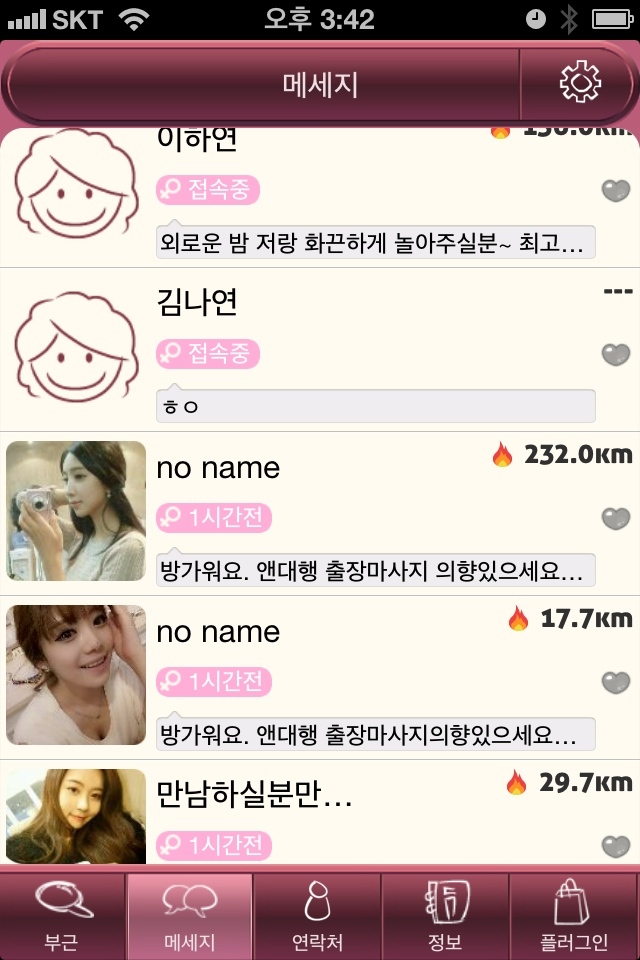The width and height of the screenshot is (640, 960).
Task: Tap the heart on the 232.0km row
Action: [x=616, y=519]
